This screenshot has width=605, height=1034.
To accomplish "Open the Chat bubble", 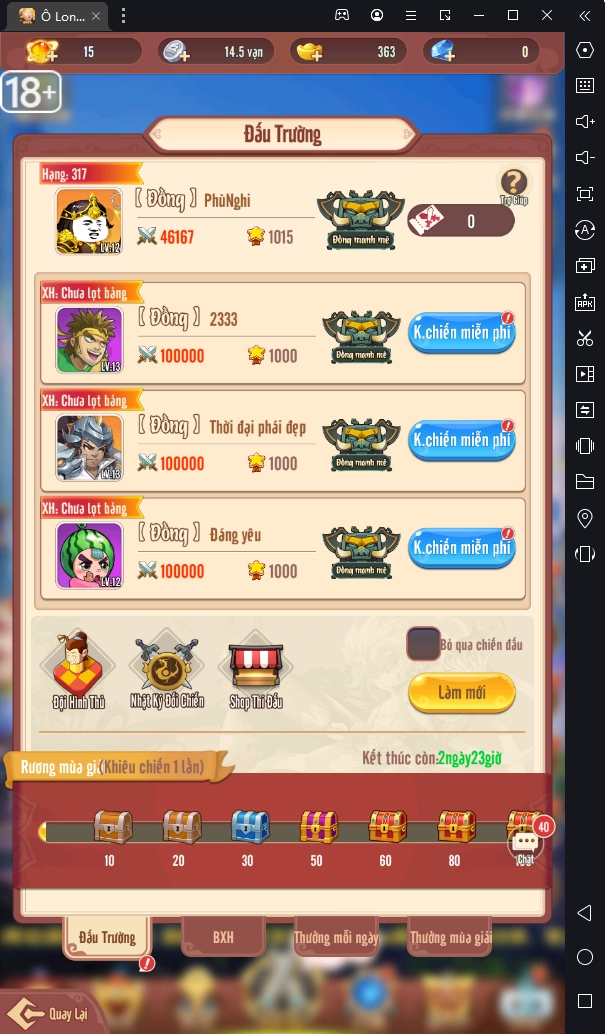I will [x=526, y=845].
